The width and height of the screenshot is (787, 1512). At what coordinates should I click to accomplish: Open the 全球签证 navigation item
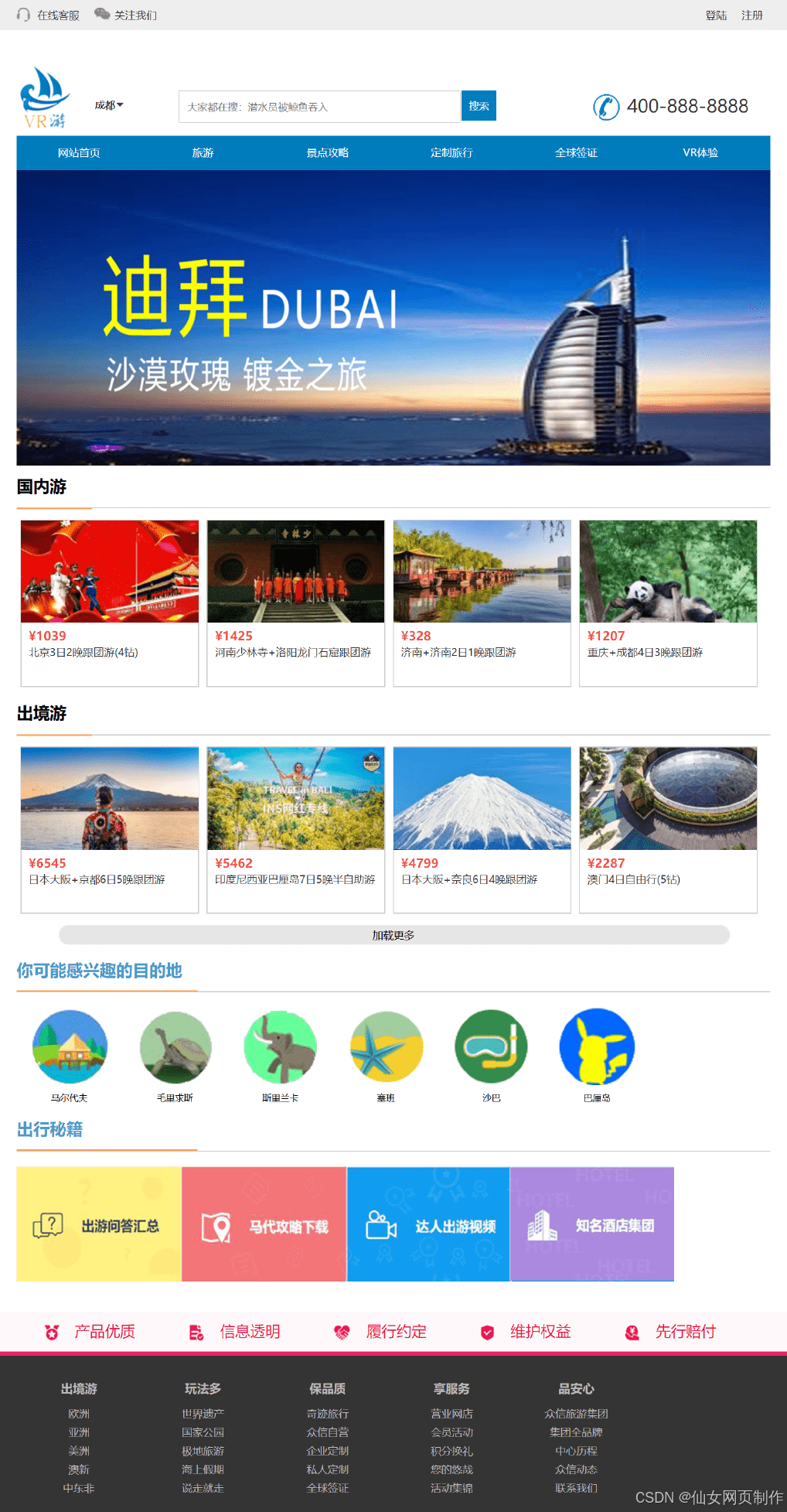pos(575,152)
